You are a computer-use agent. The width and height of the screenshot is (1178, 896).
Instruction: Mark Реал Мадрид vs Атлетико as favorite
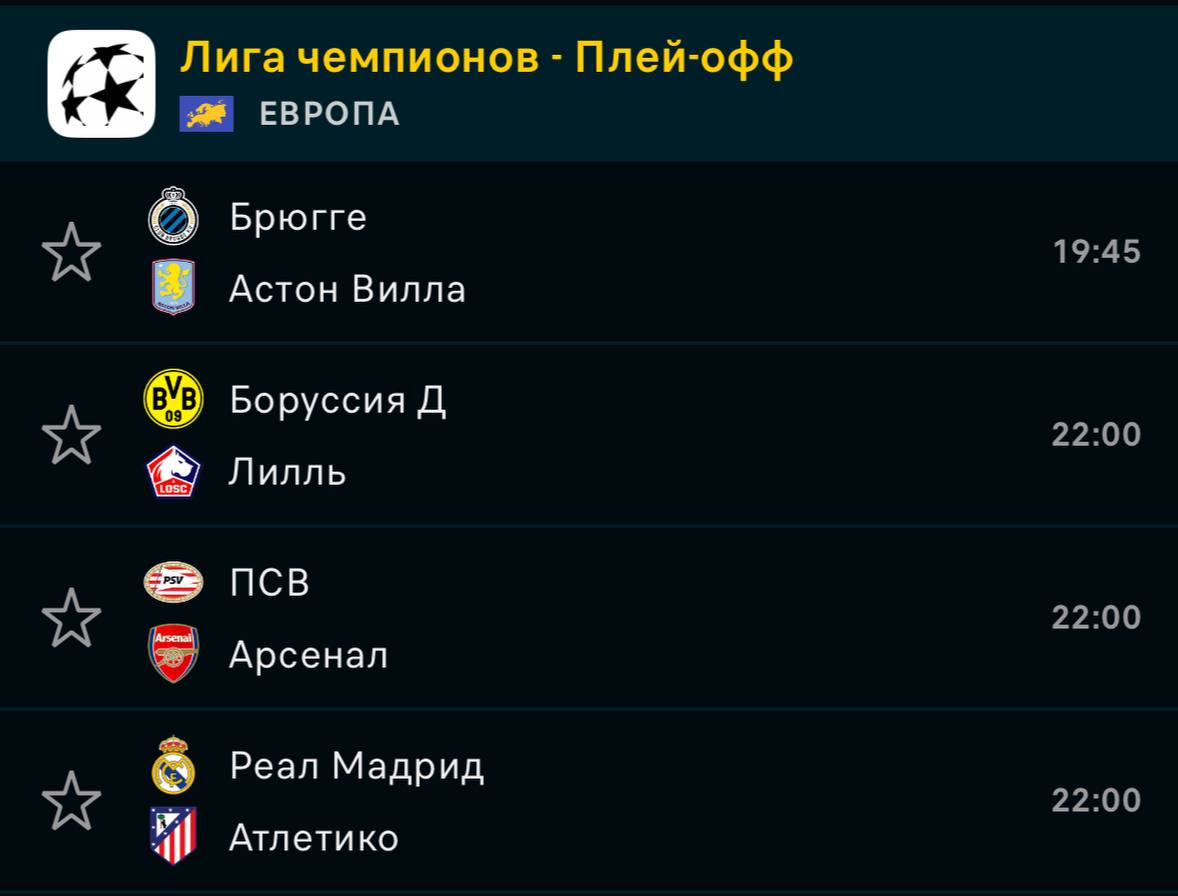pyautogui.click(x=71, y=801)
